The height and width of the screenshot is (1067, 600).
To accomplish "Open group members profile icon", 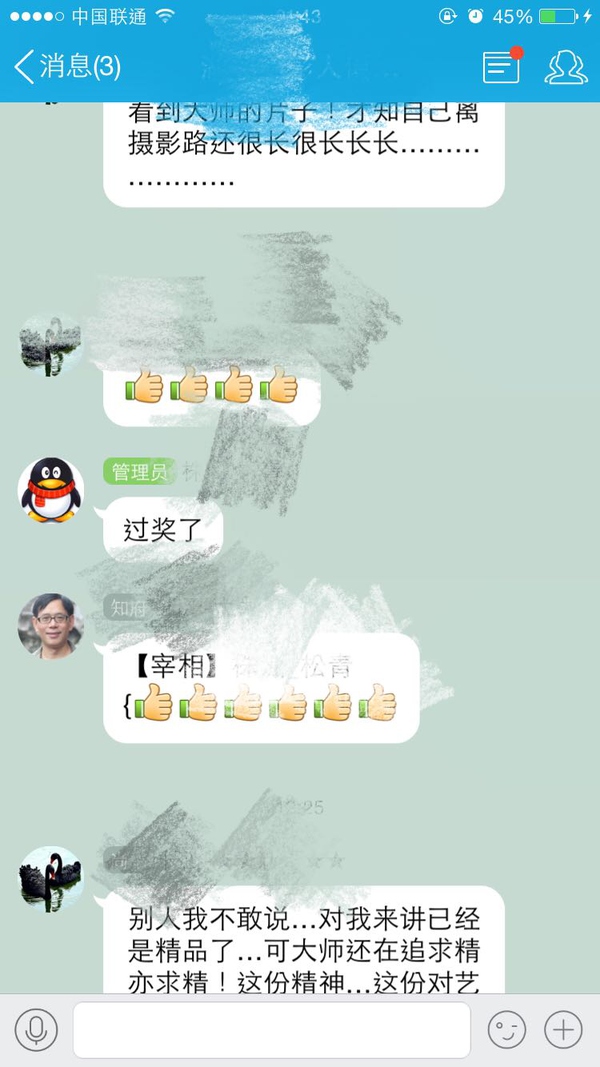I will [x=565, y=66].
